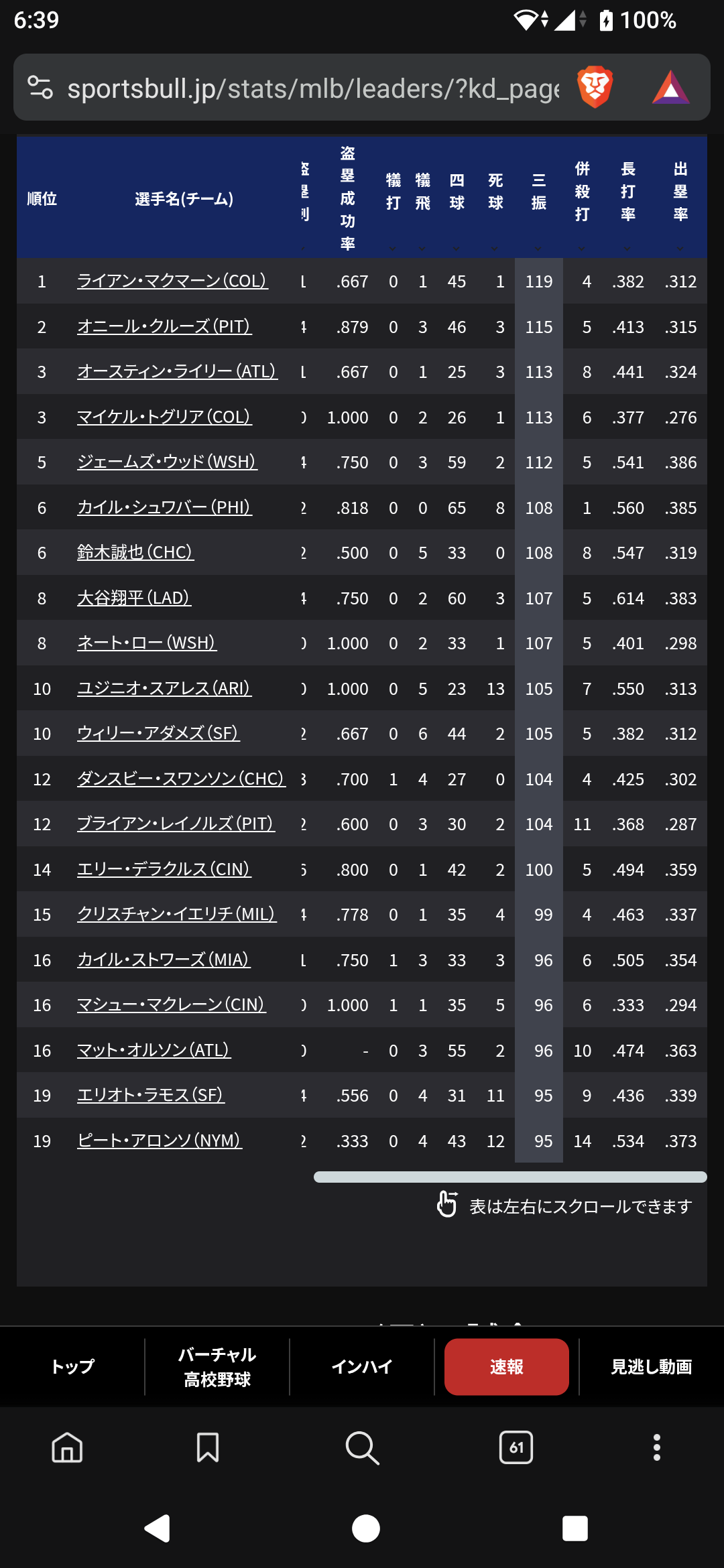Open player ライアン・マクマーン (COL)
724x1568 pixels.
(x=173, y=281)
